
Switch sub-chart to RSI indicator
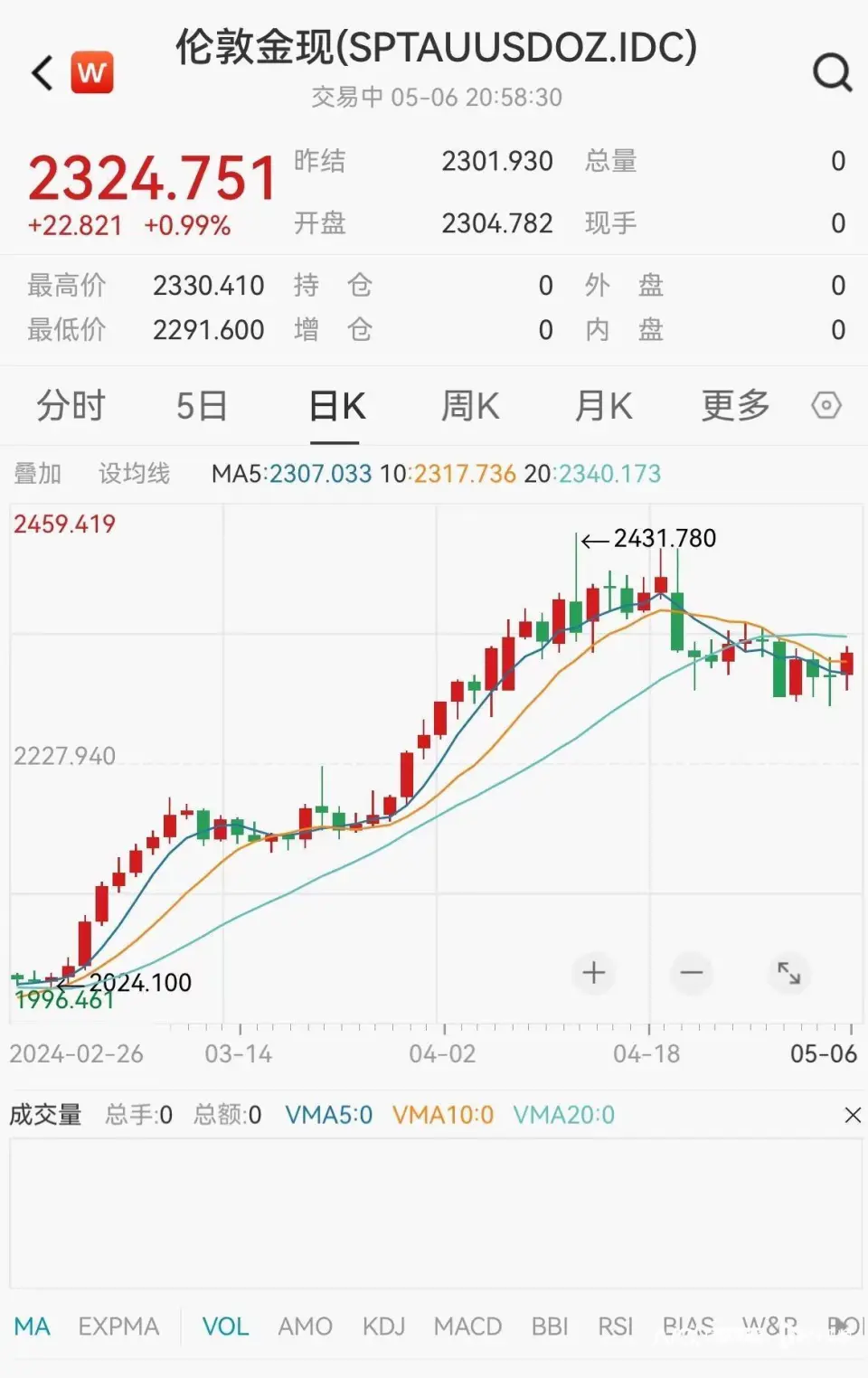[x=615, y=1326]
